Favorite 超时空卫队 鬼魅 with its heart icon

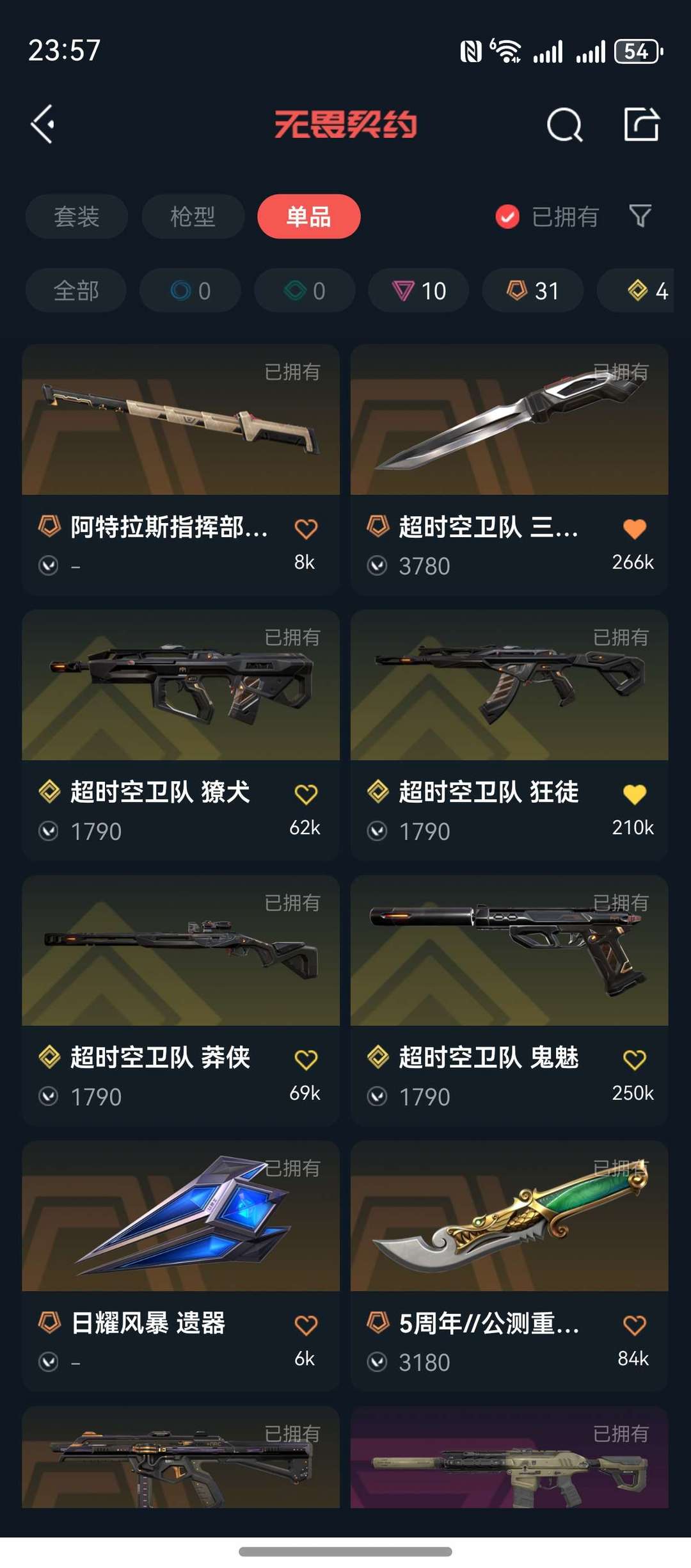click(x=635, y=1059)
